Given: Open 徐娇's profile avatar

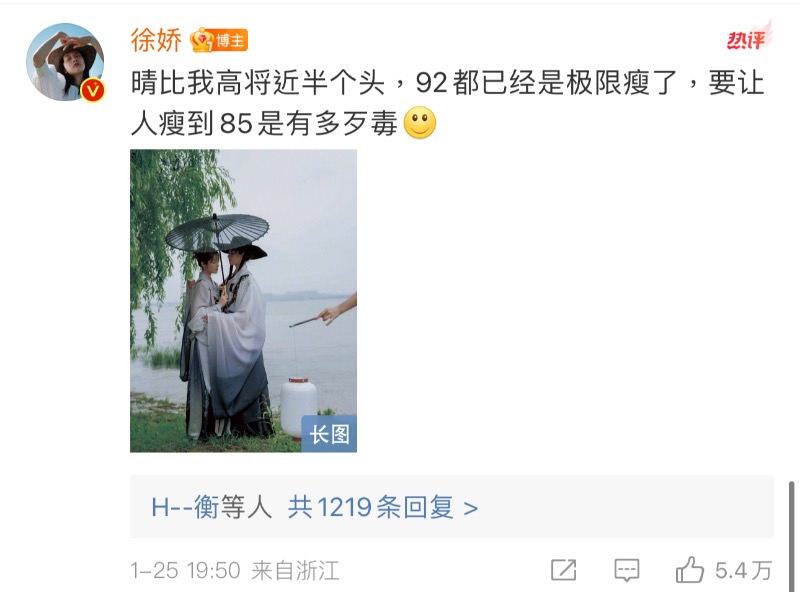Looking at the screenshot, I should point(66,62).
